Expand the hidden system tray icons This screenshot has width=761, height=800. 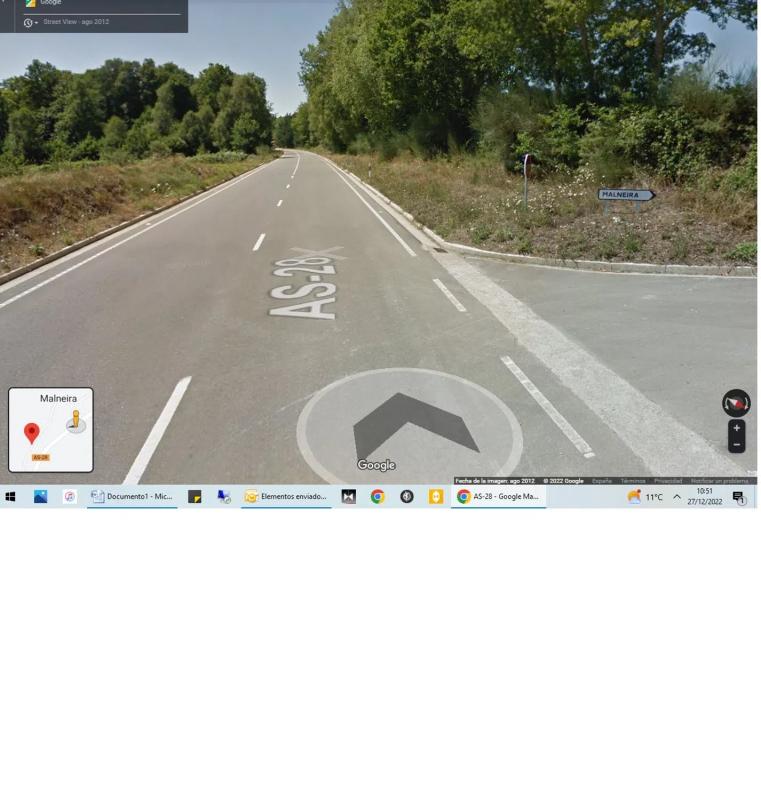click(x=677, y=497)
